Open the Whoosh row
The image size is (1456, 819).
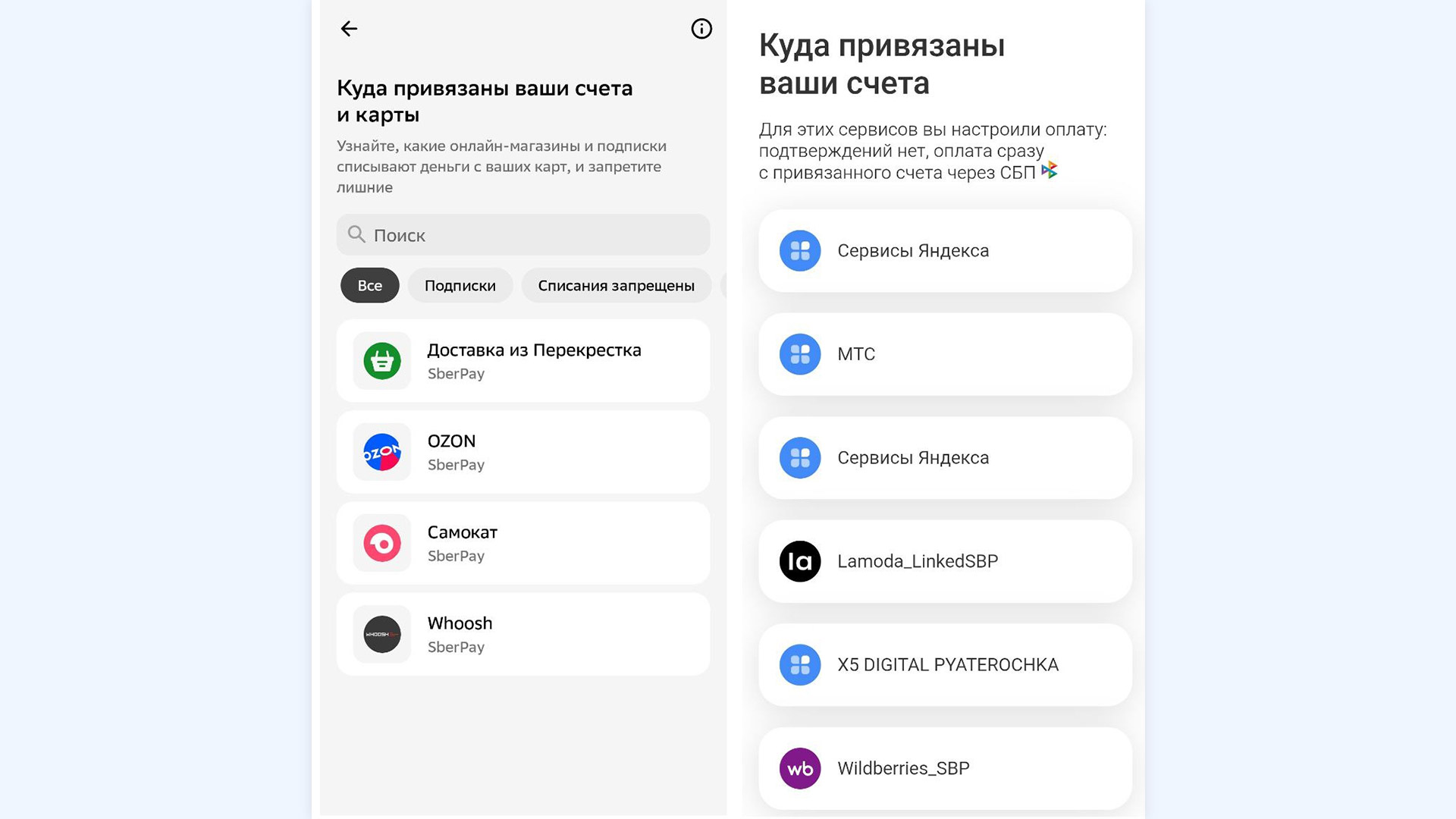coord(523,634)
